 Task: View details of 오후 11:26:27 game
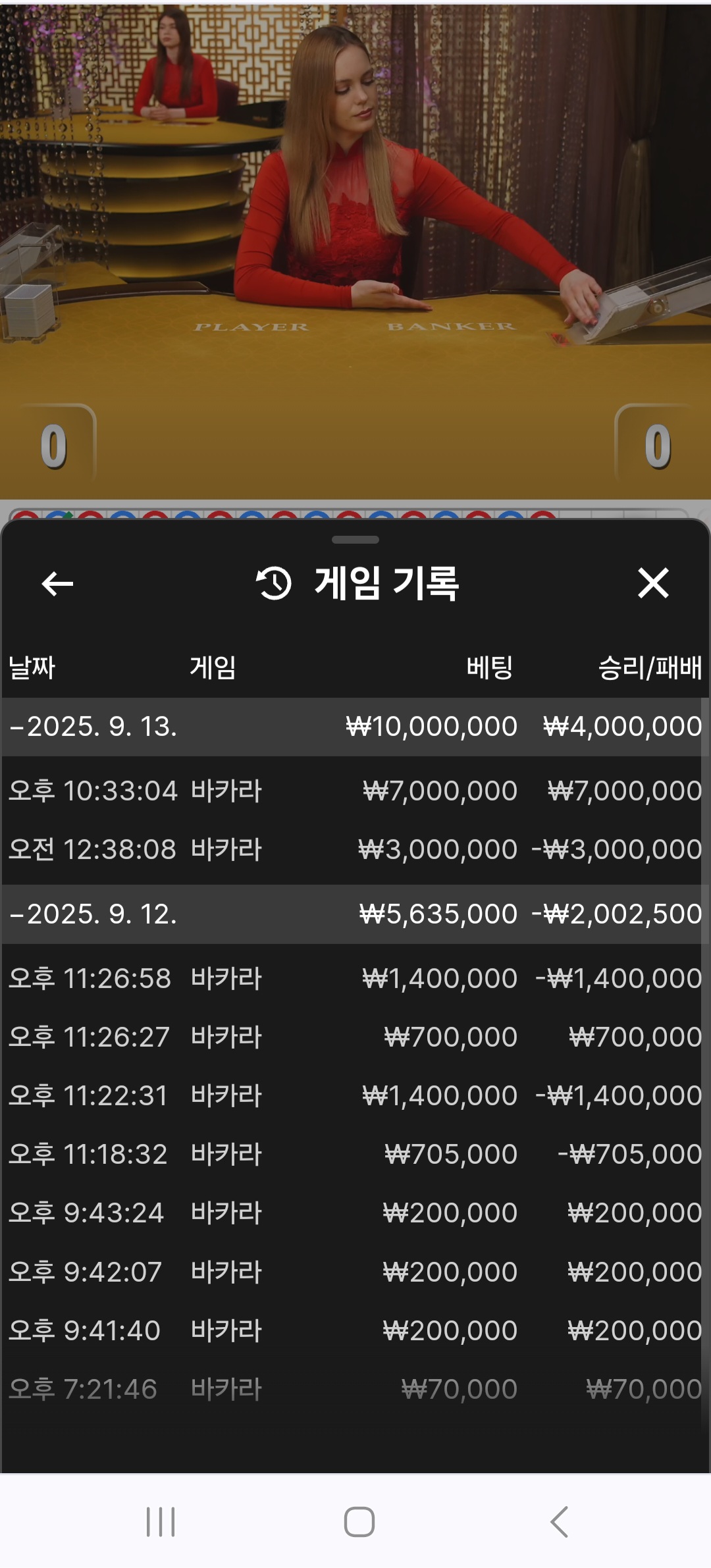(x=354, y=1037)
